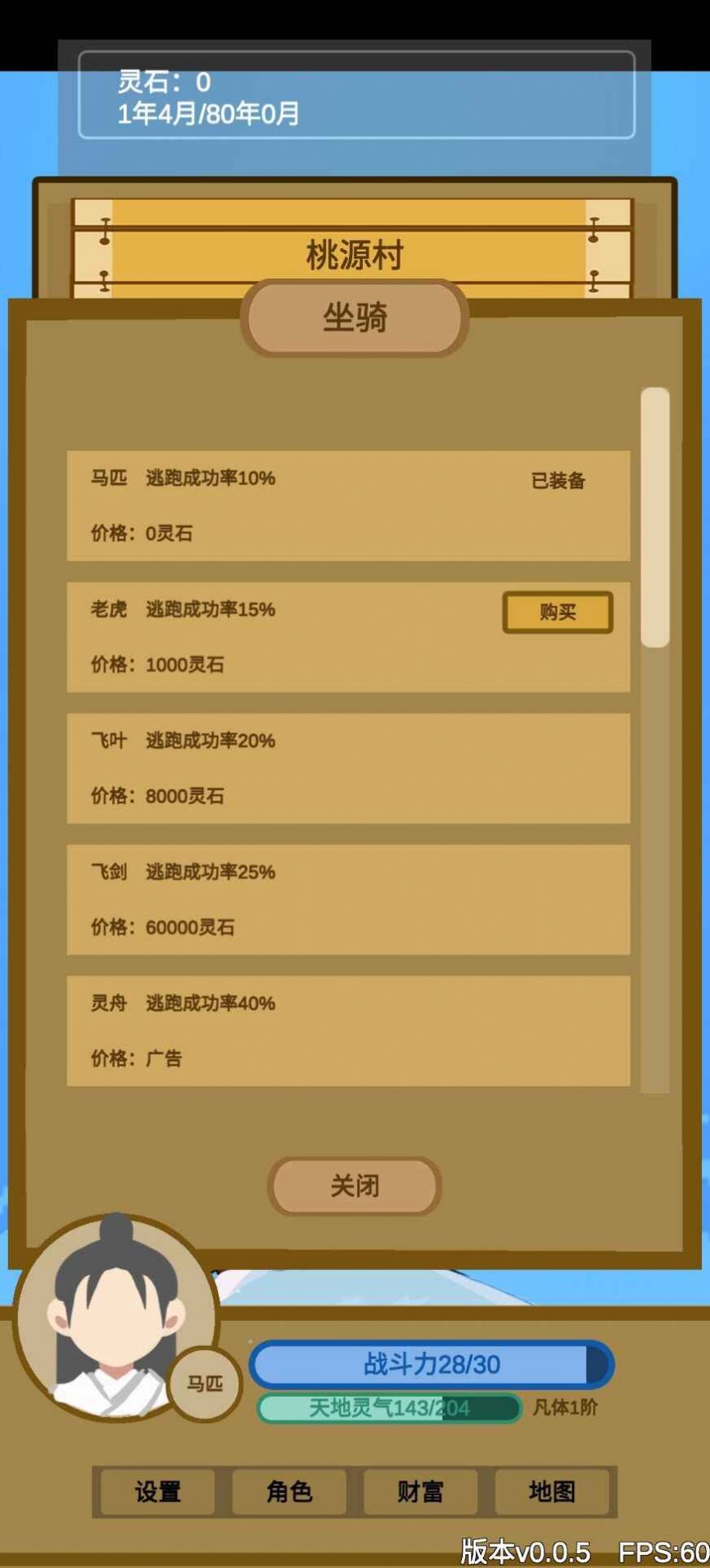
Task: Open the 地图 map
Action: 552,1492
